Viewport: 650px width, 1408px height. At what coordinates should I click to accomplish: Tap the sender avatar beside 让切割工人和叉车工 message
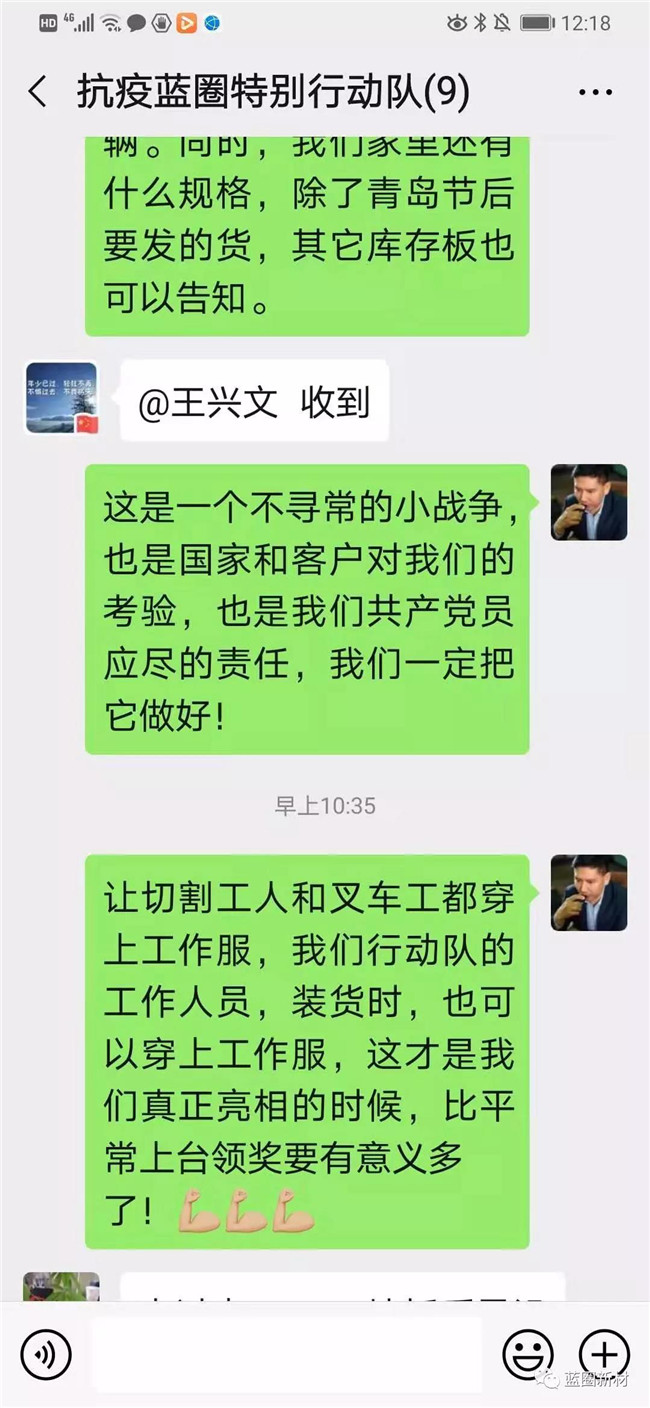(589, 892)
